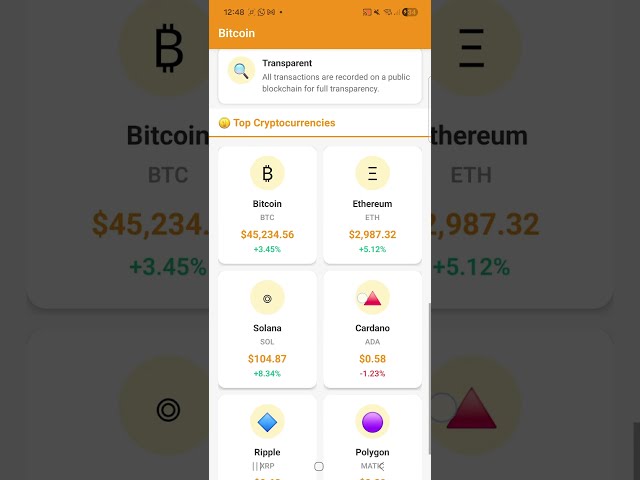View the Cardano ADA card
The width and height of the screenshot is (640, 480).
372,329
